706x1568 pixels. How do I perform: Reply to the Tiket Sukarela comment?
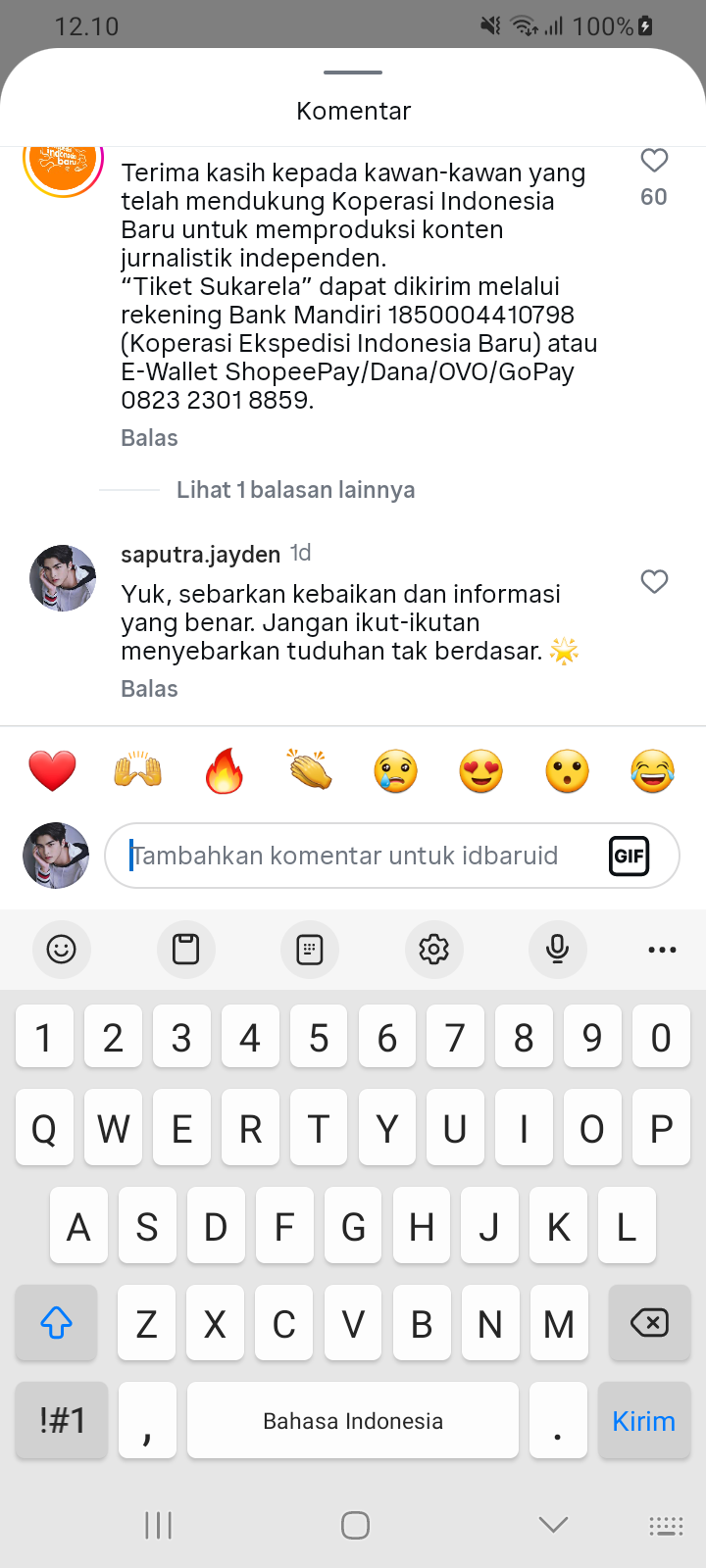point(149,438)
